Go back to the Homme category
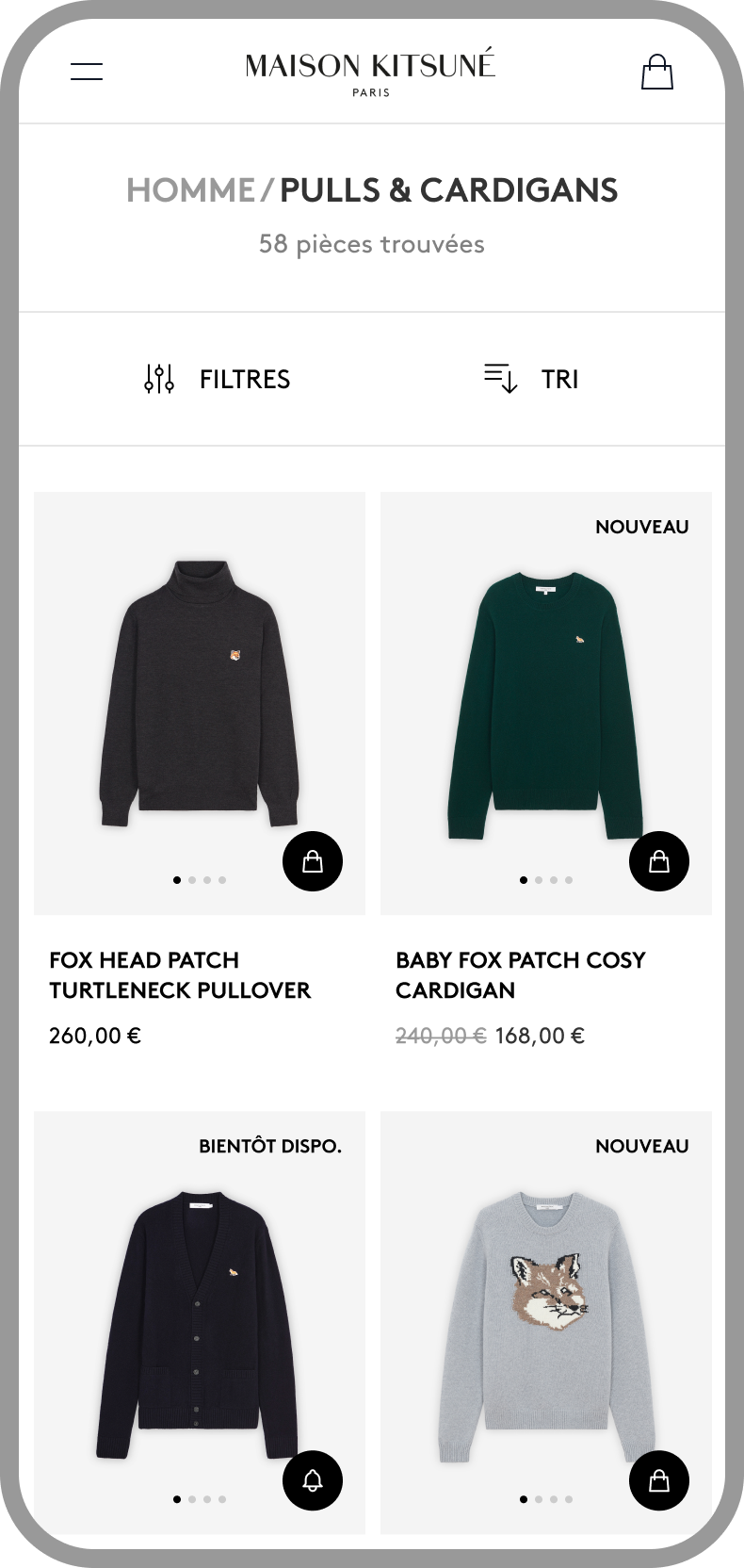 click(x=190, y=190)
